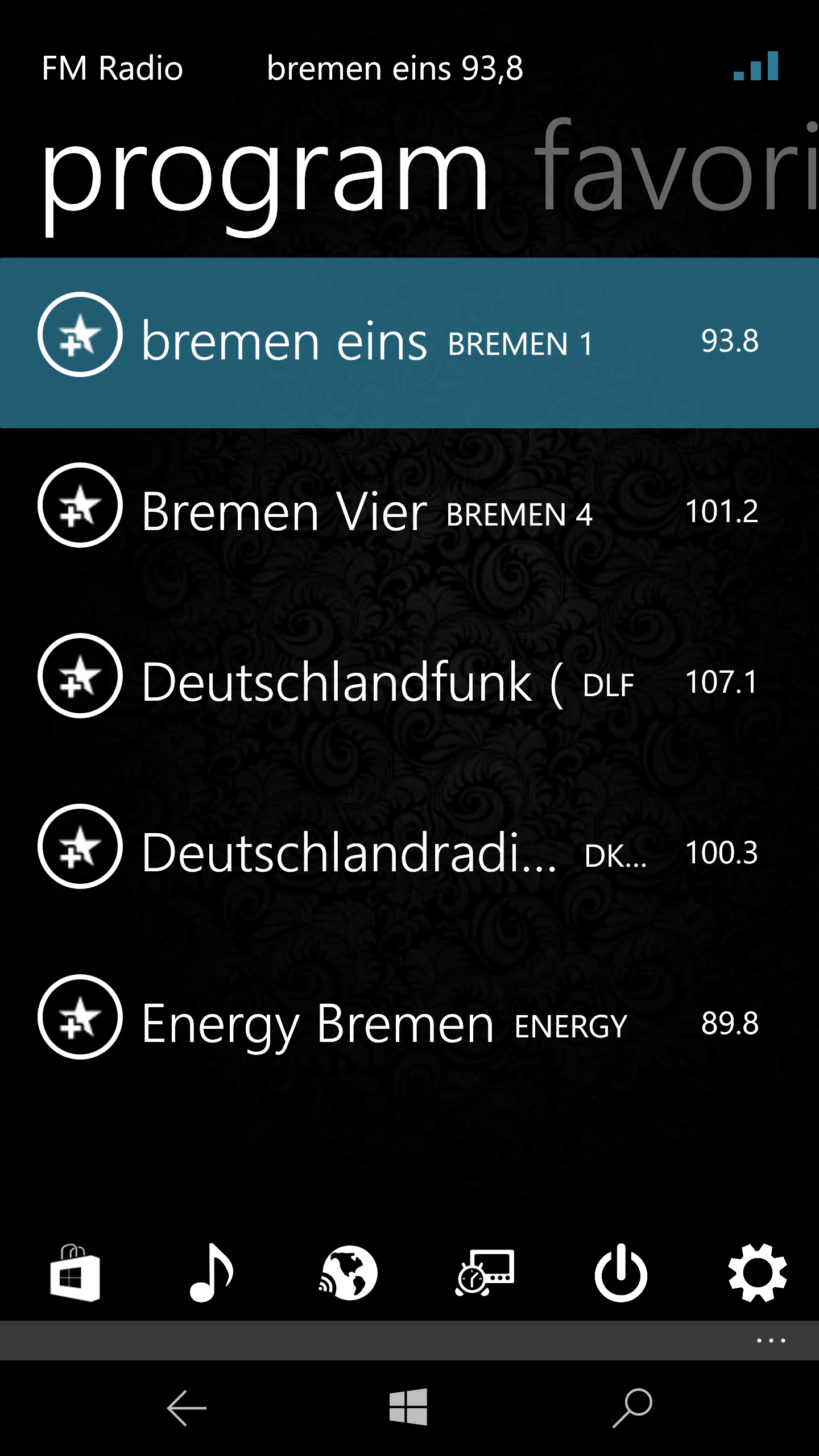Tune to Deutschlandfunk 107.1

pos(409,683)
